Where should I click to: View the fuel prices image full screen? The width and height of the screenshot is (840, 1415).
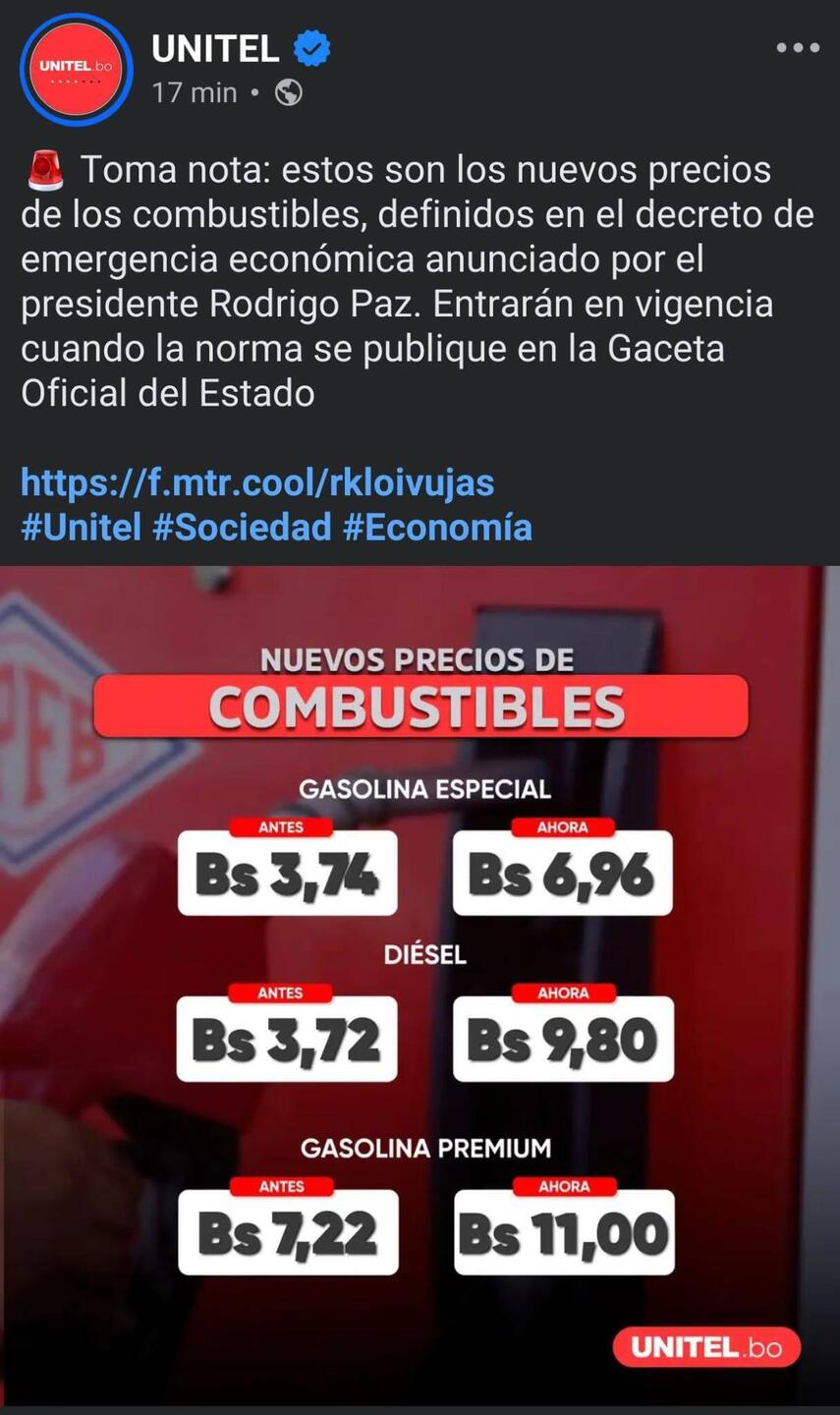coord(420,983)
